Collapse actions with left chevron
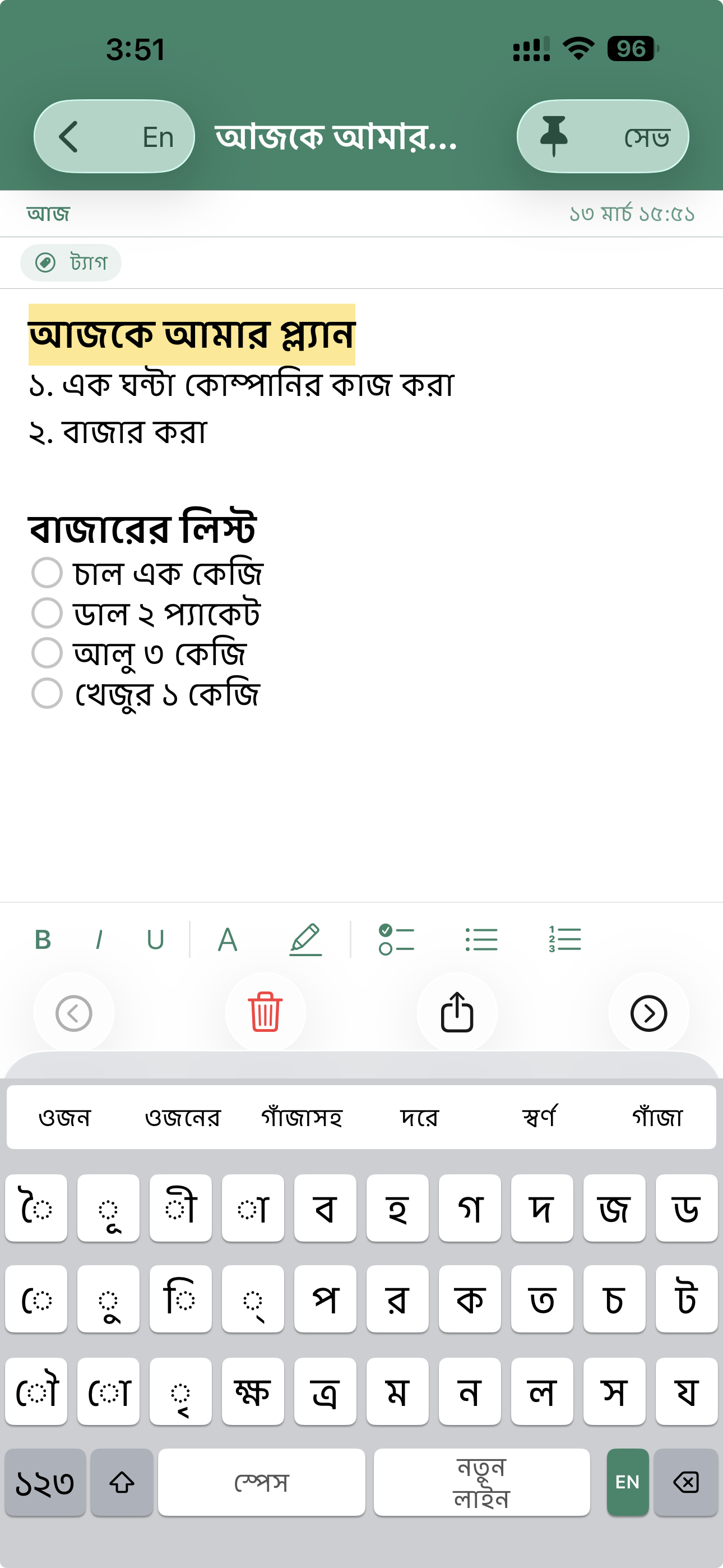Viewport: 723px width, 1568px height. (73, 1012)
